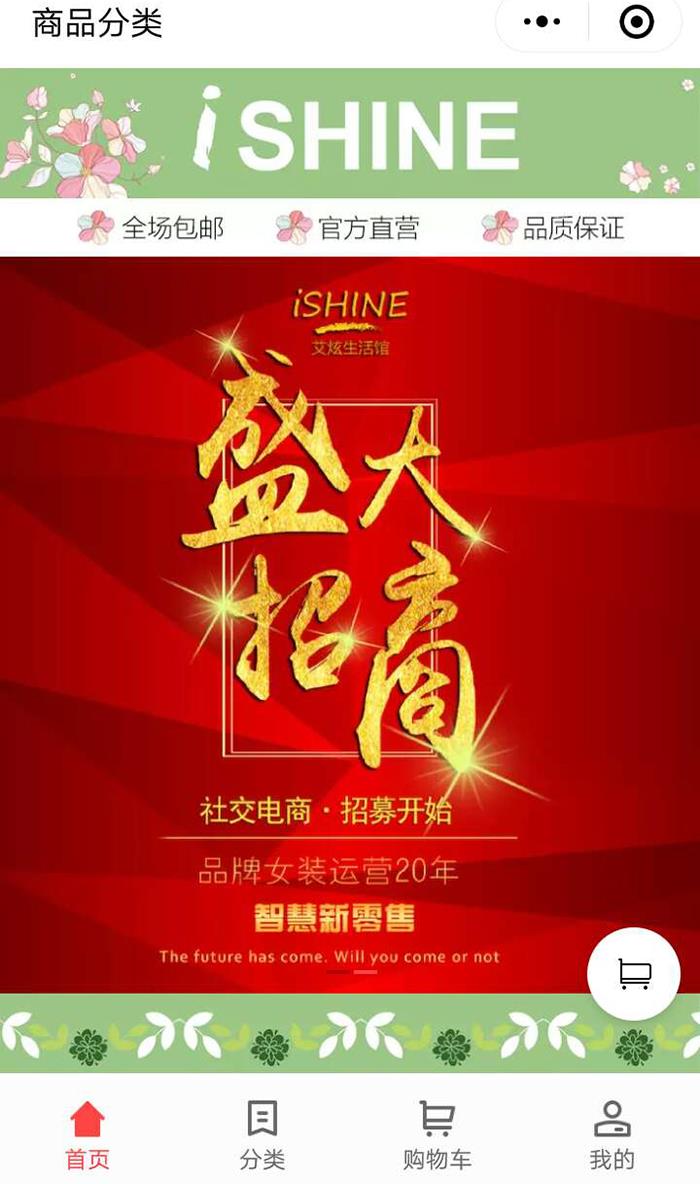Open the 购物车 tab
Screen dimensions: 700x1184
pos(437,1134)
